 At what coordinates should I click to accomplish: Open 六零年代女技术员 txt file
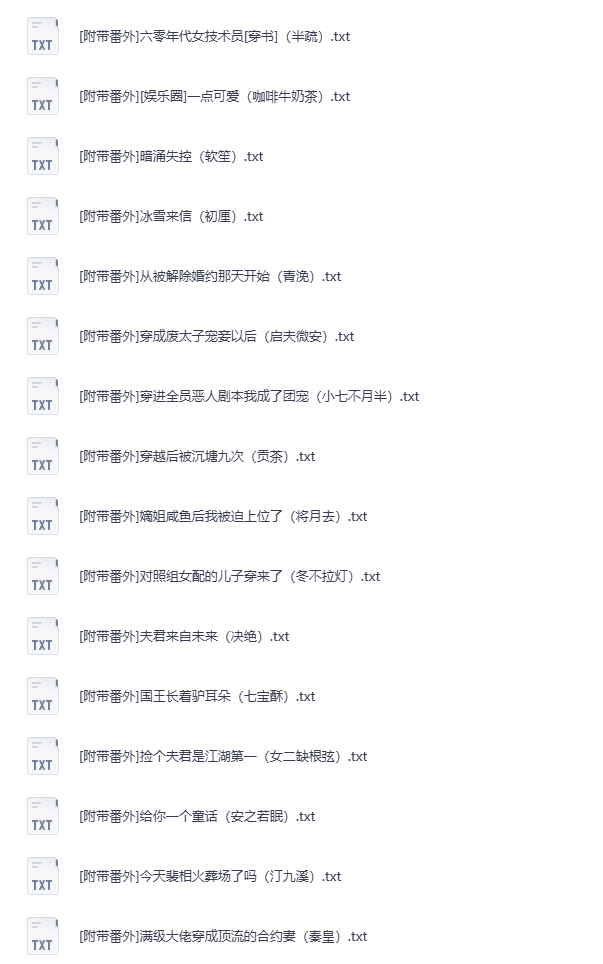coord(214,37)
